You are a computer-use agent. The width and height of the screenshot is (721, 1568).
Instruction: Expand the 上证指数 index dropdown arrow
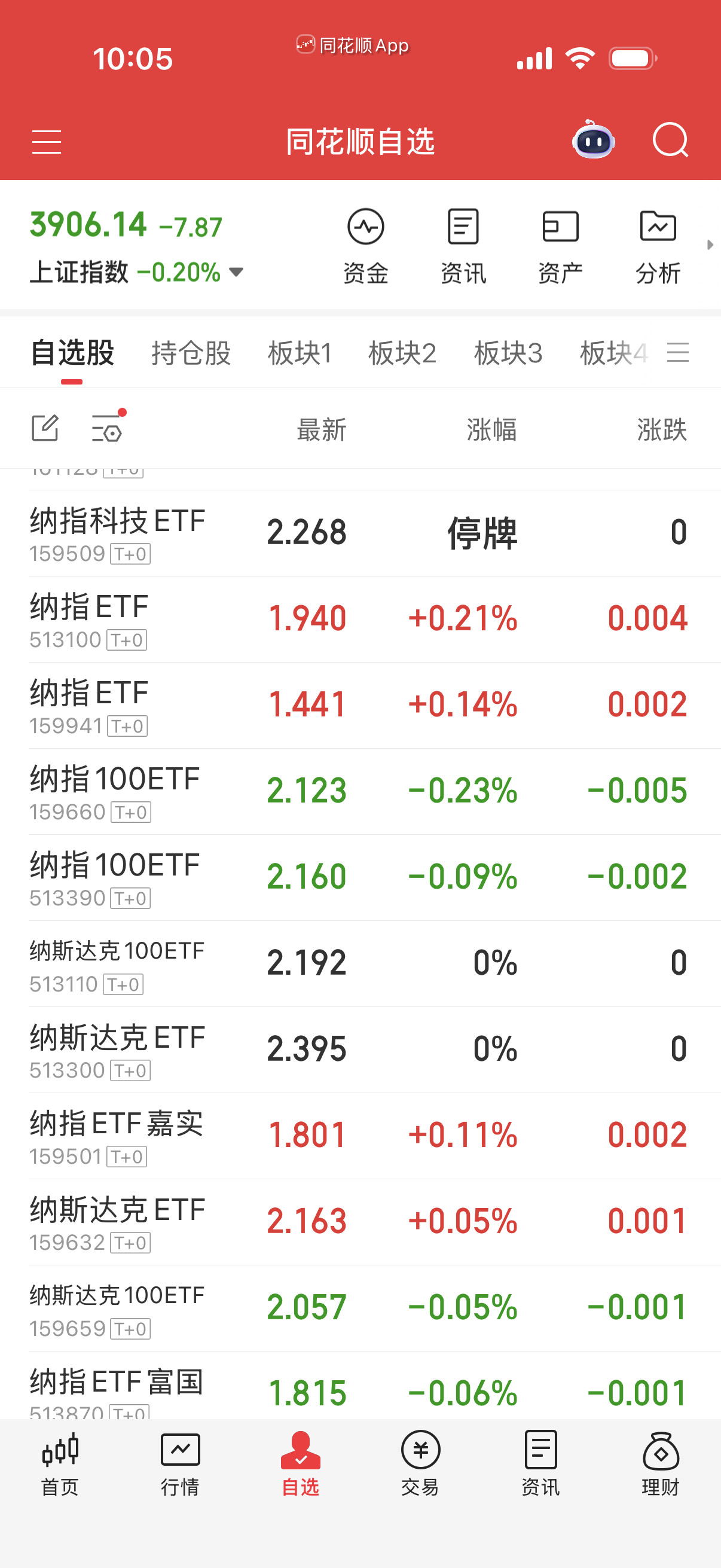click(236, 273)
